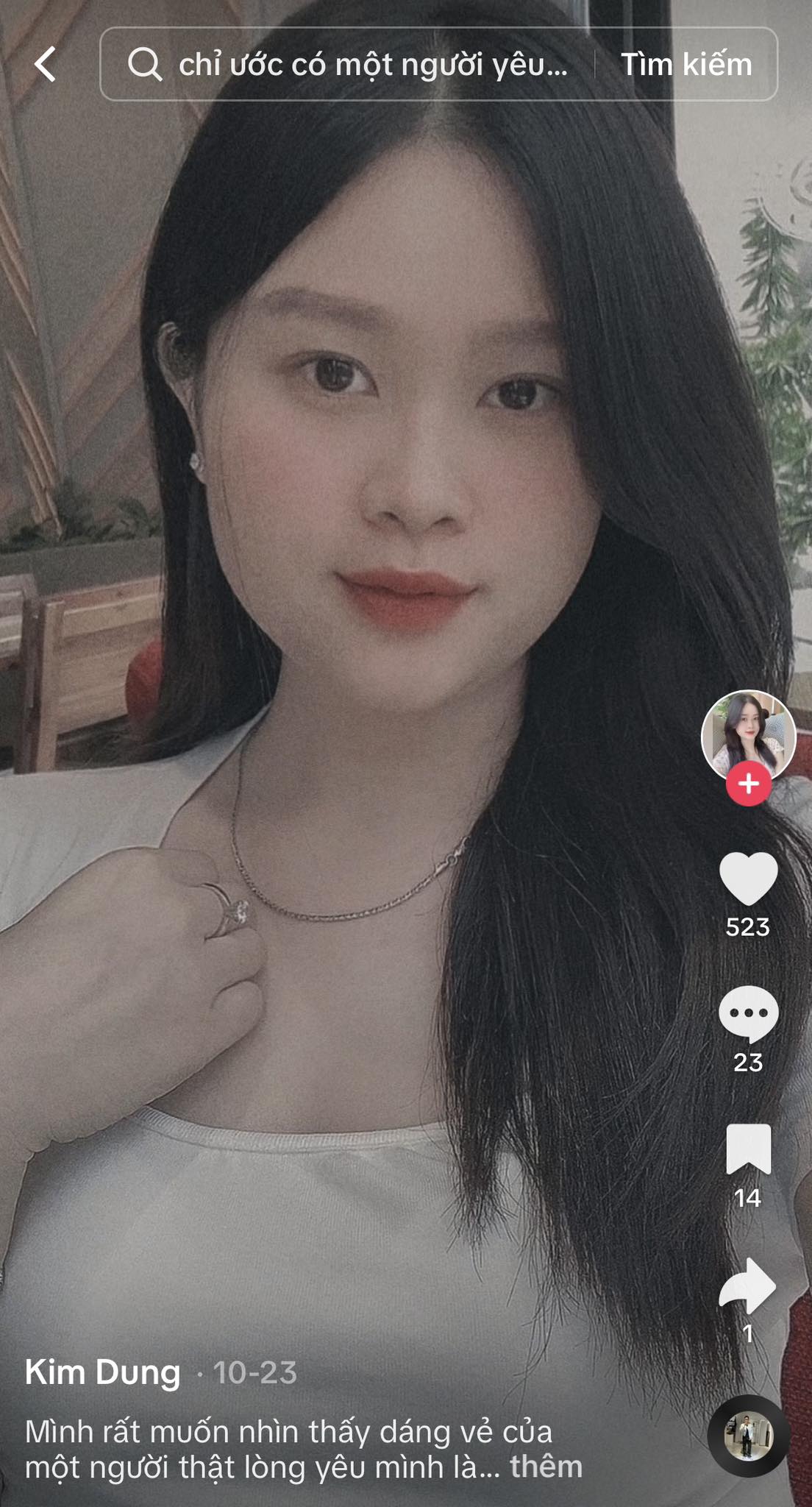This screenshot has width=812, height=1507.
Task: Follow the creator with the red plus
Action: (748, 784)
